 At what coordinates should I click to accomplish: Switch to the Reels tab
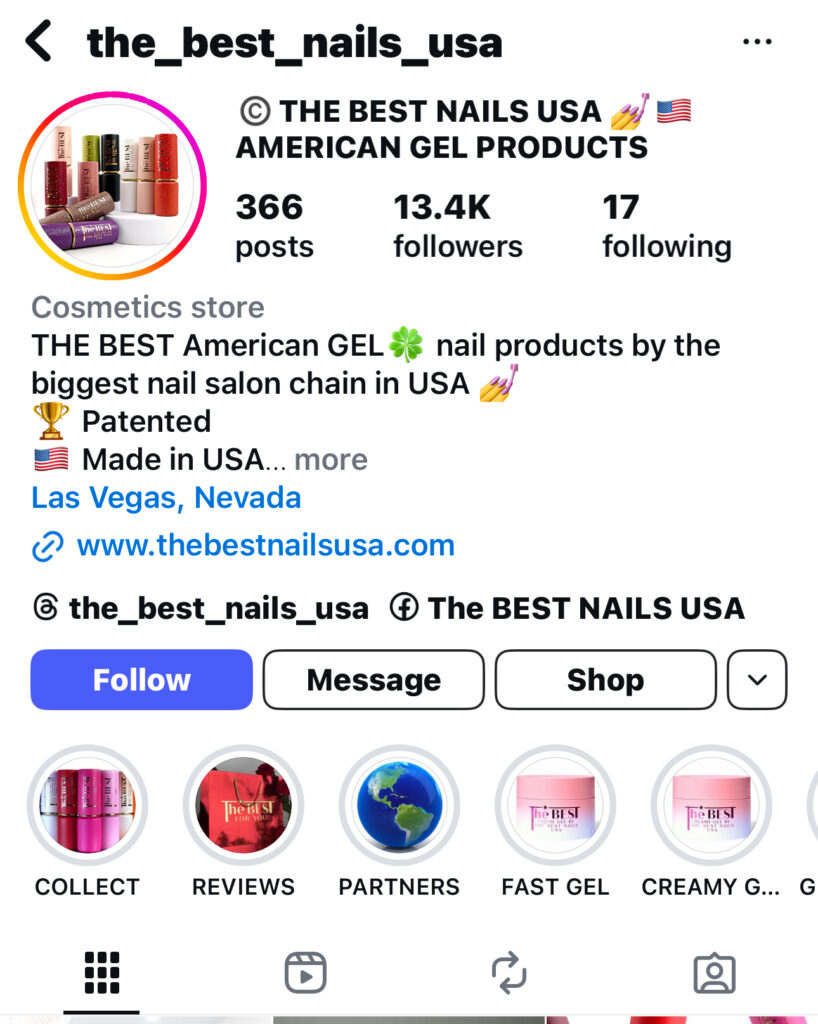point(305,972)
